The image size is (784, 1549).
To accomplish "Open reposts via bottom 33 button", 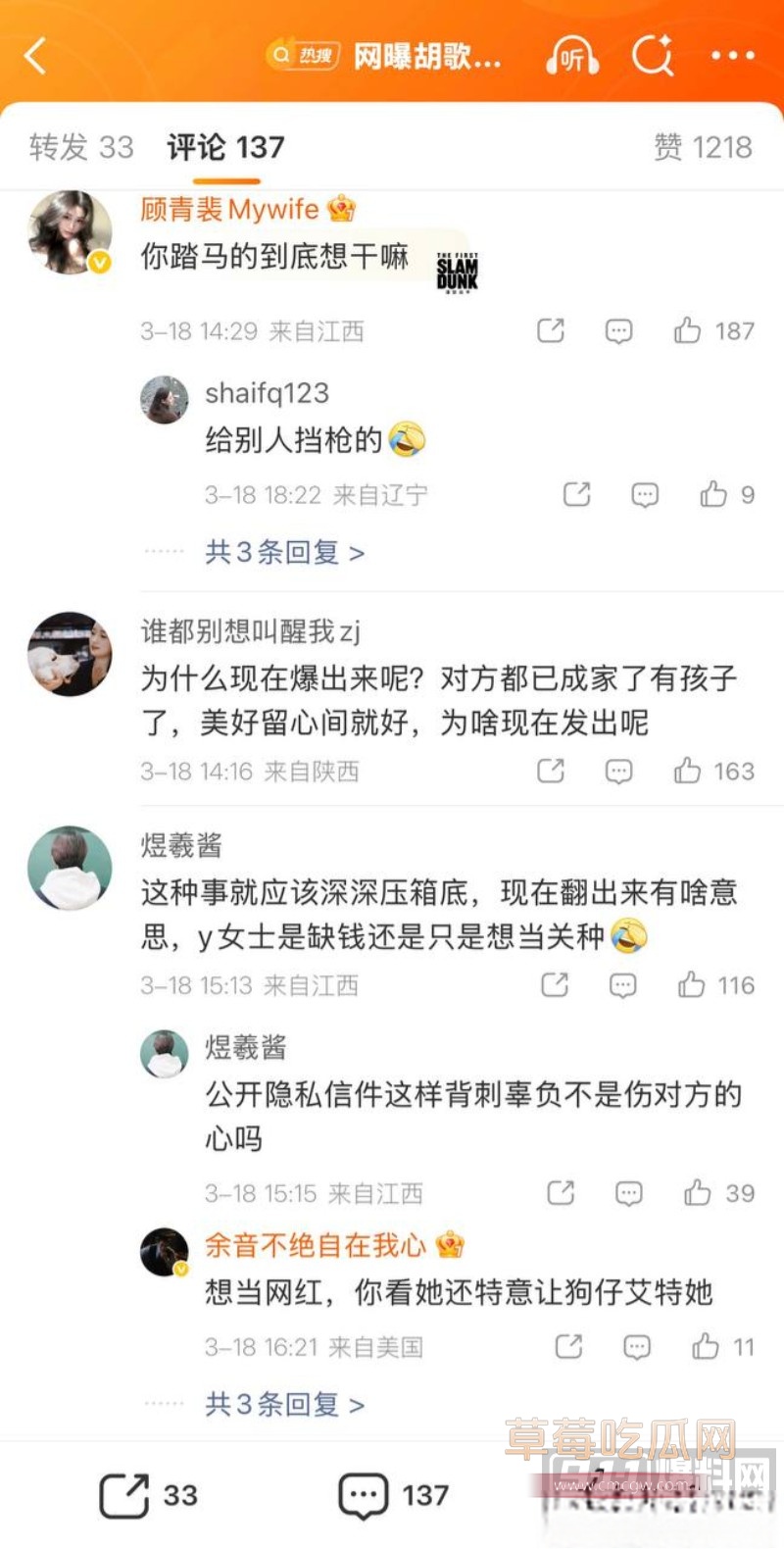I will point(147,1494).
